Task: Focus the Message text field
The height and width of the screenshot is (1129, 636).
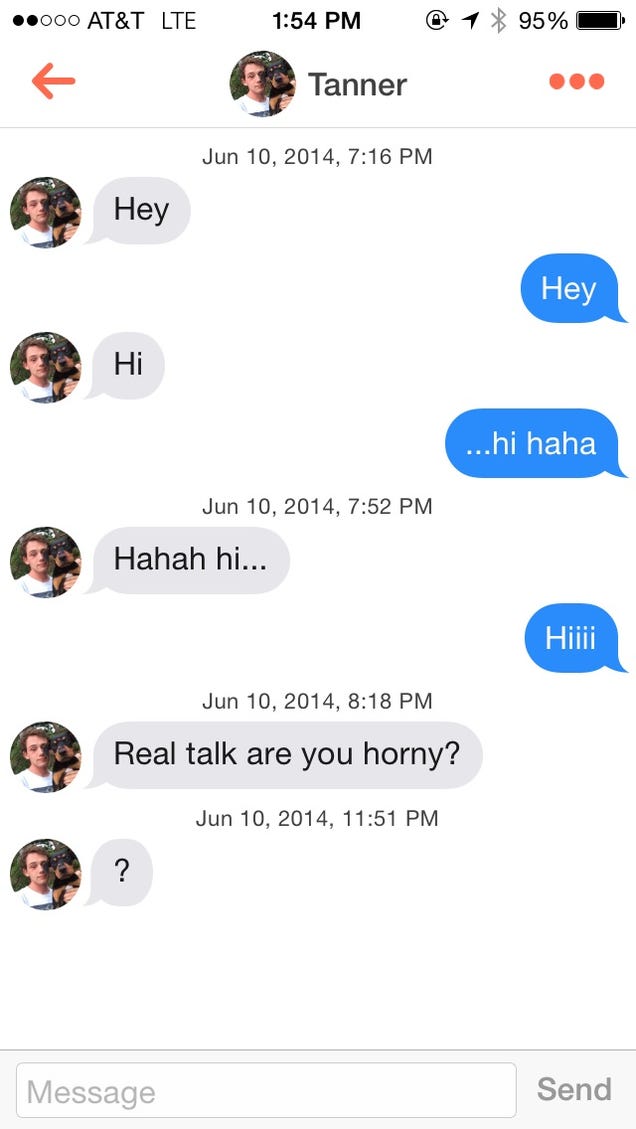Action: tap(266, 1090)
